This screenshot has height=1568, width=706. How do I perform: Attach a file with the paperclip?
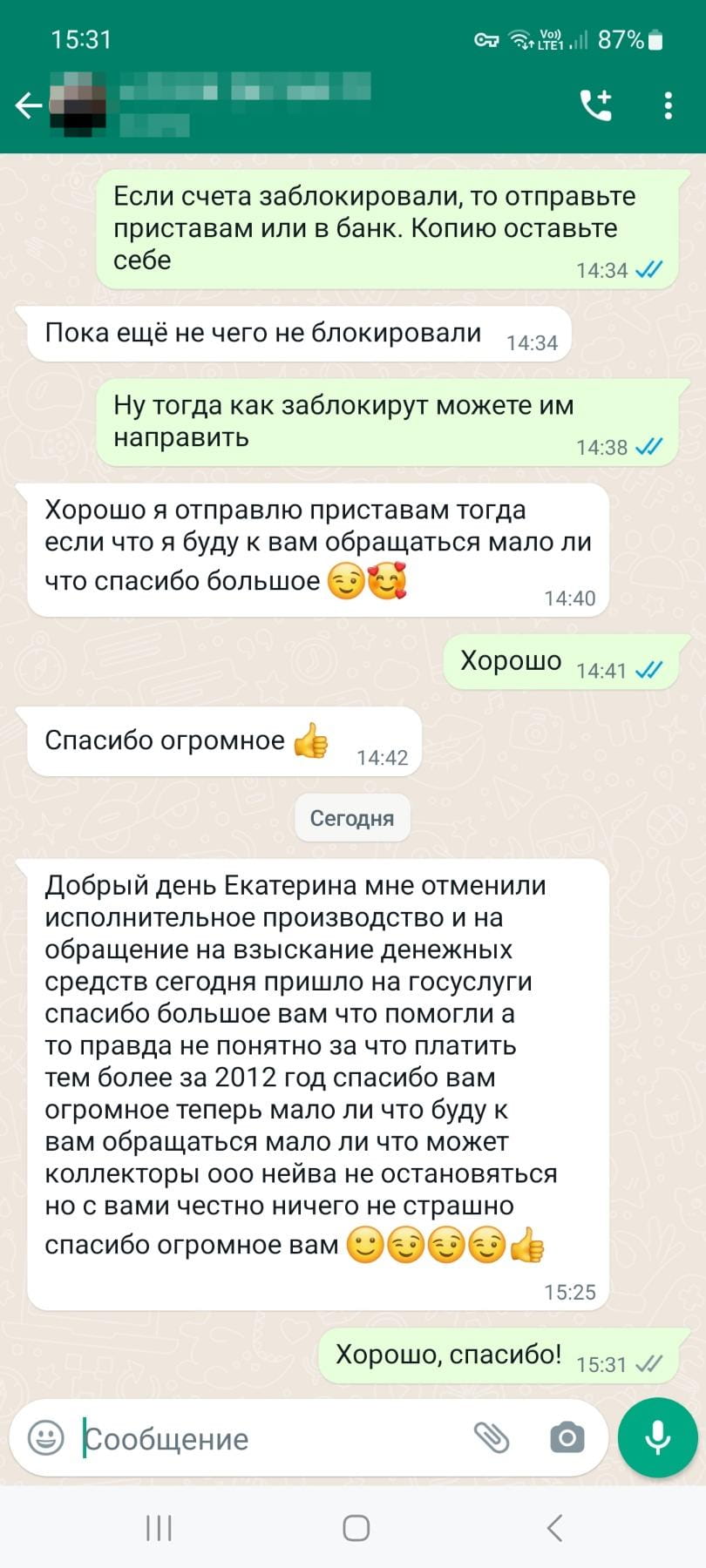coord(491,1438)
